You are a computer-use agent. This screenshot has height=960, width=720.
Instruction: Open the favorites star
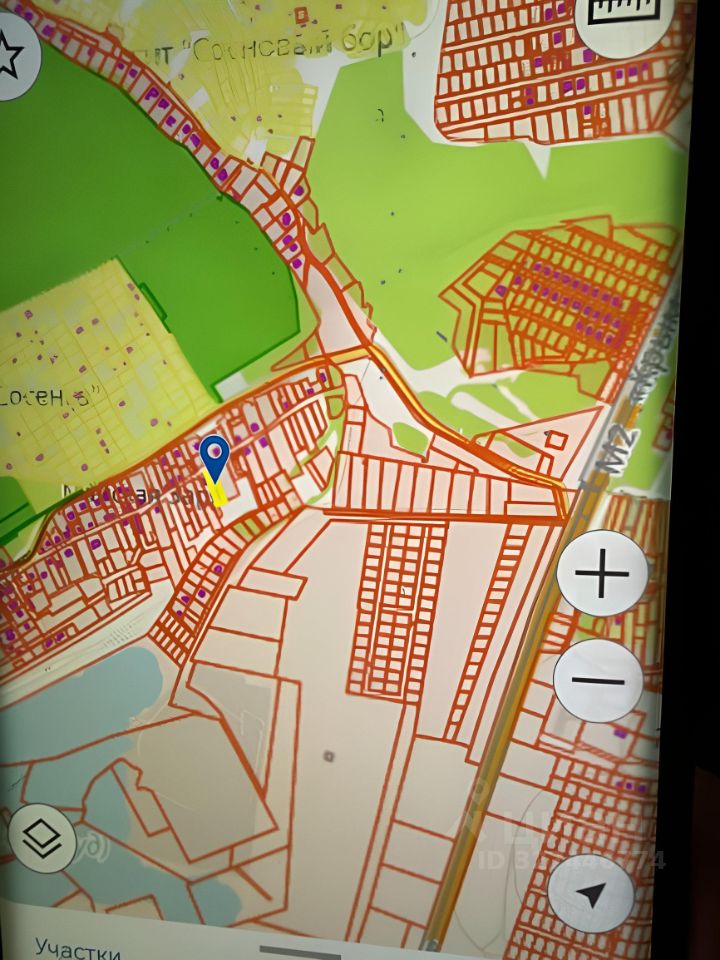(10, 58)
